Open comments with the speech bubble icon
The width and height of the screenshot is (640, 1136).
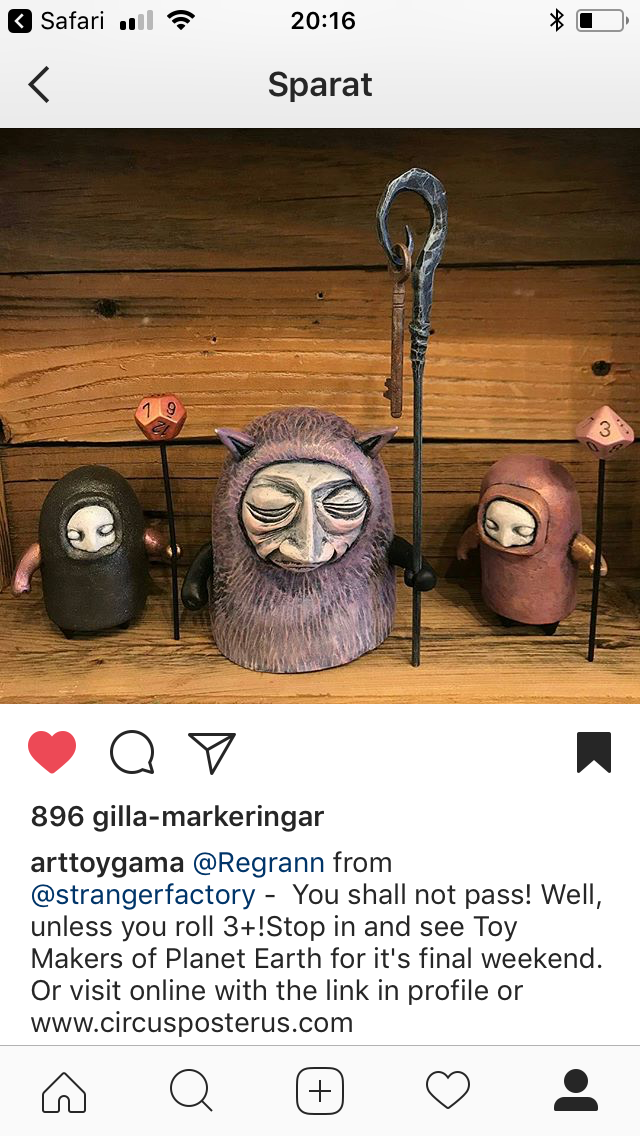(x=132, y=752)
